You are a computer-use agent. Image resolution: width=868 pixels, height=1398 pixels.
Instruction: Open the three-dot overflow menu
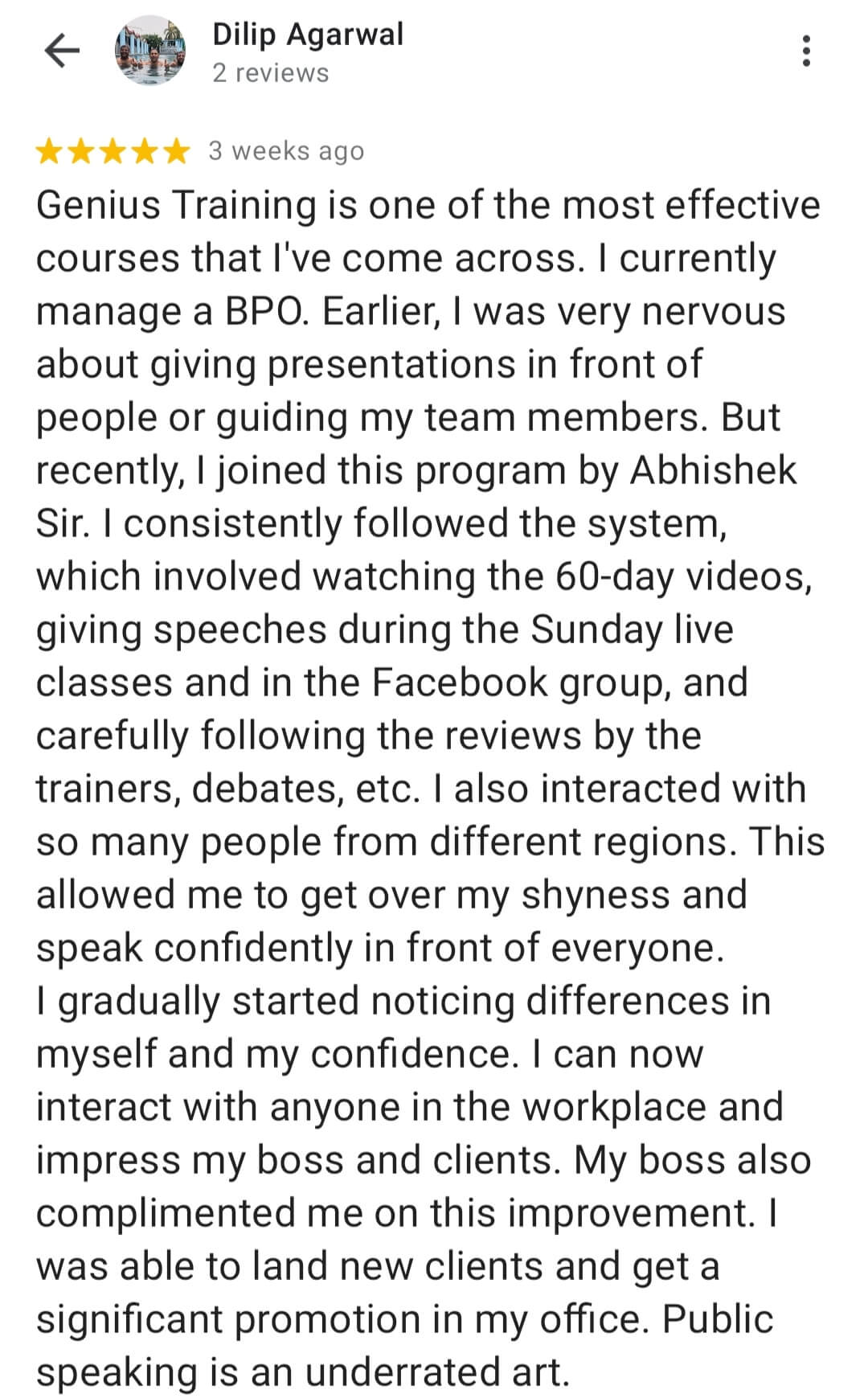806,51
